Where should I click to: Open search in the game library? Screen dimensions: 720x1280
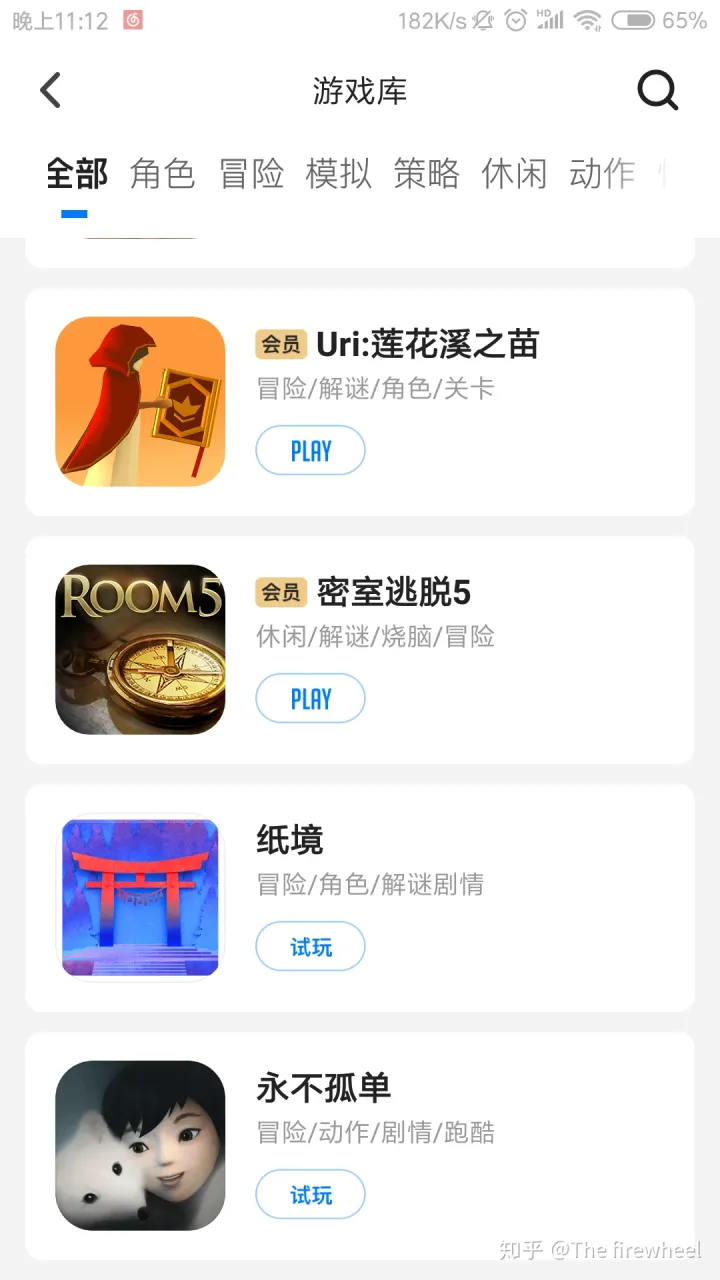coord(657,90)
